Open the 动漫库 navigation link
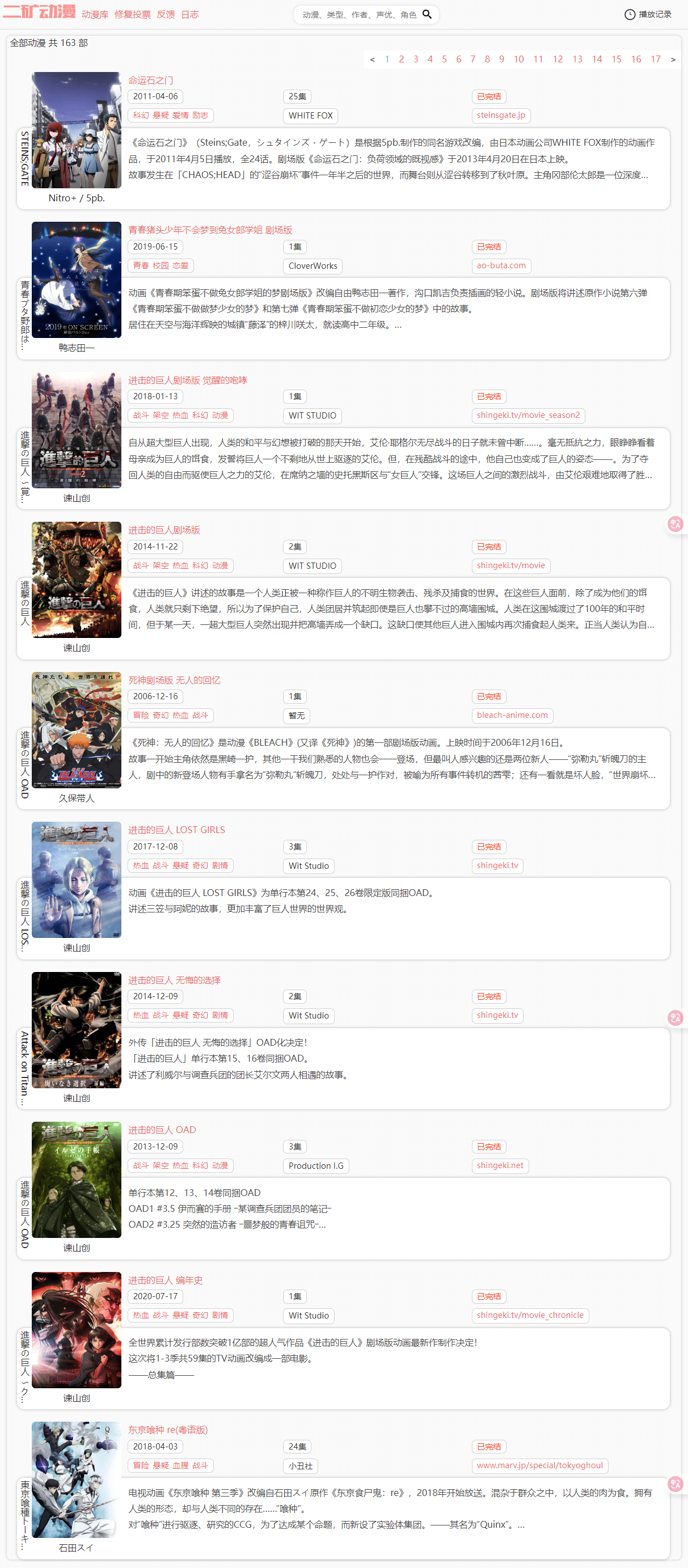This screenshot has height=1568, width=688. click(94, 15)
